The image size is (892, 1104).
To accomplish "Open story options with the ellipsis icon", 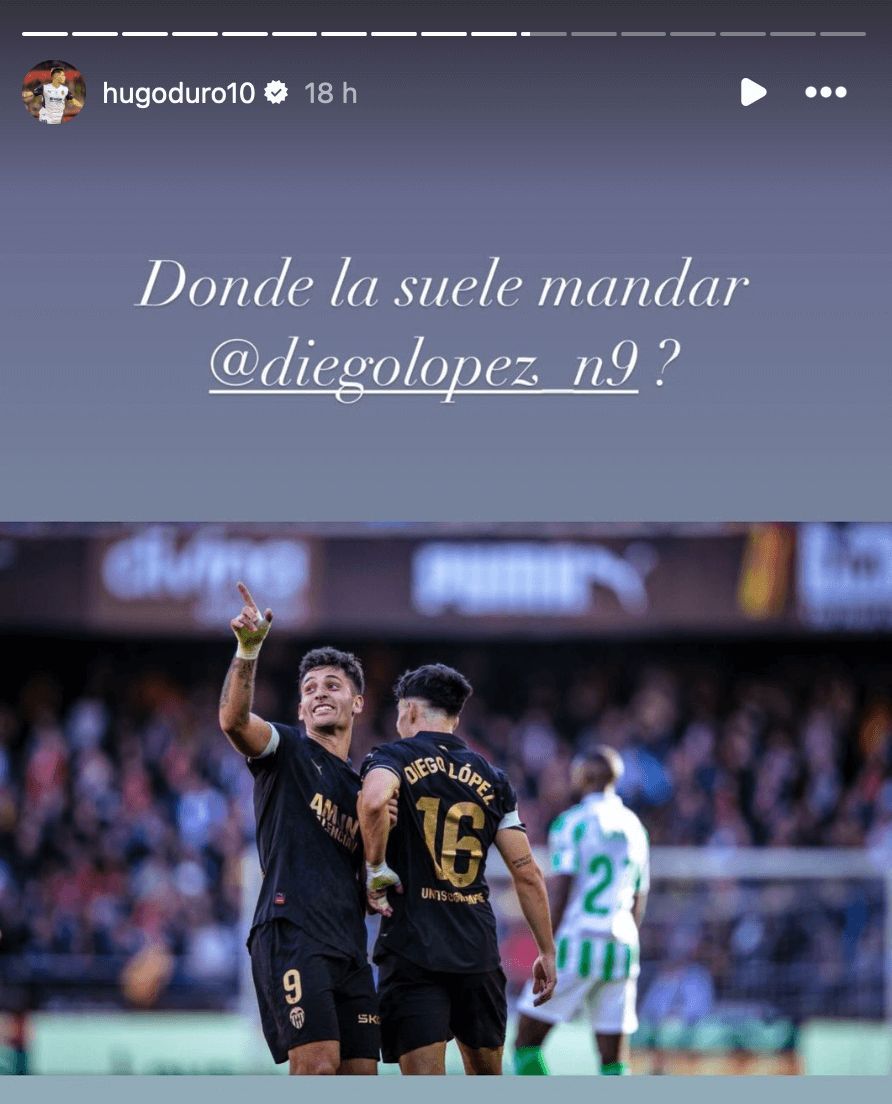I will 826,92.
